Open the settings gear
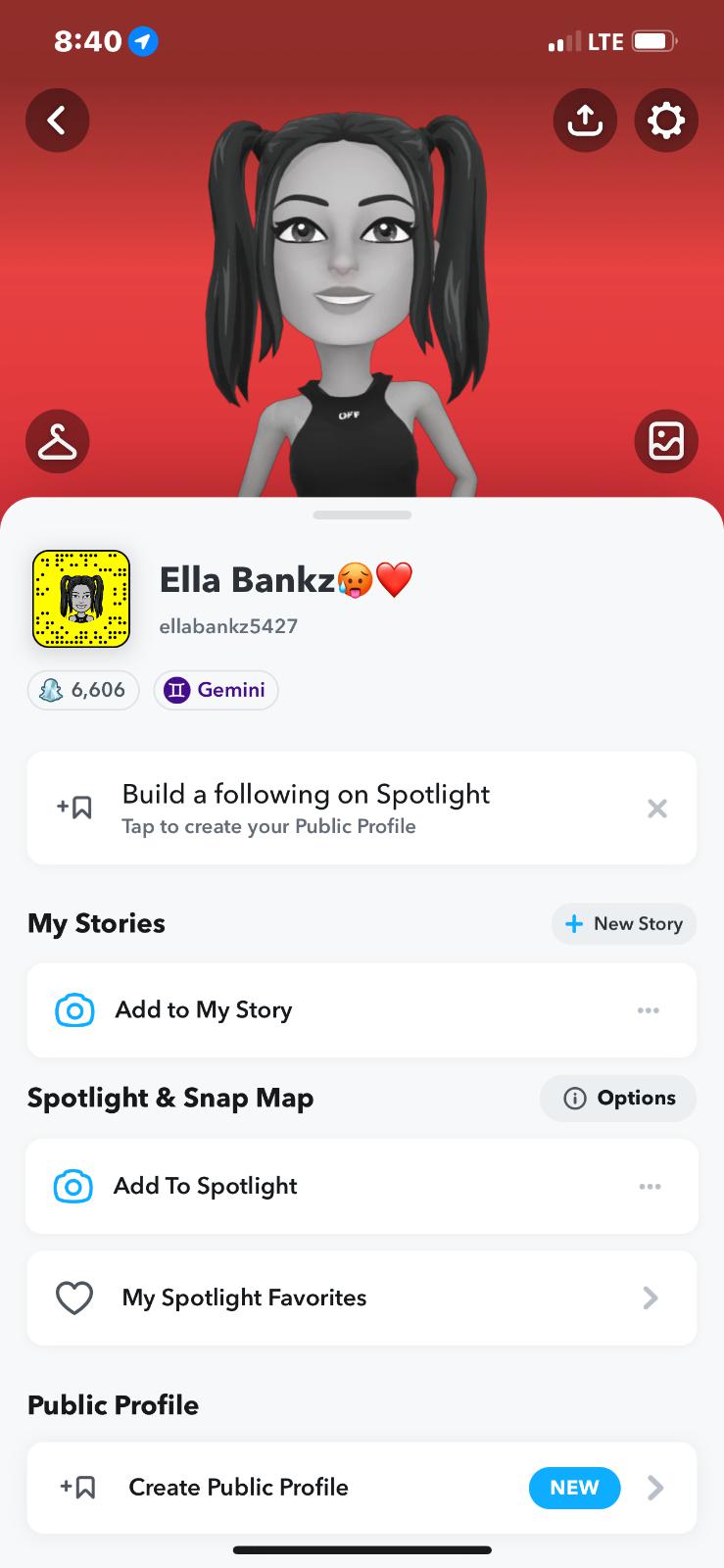Image resolution: width=724 pixels, height=1568 pixels. coord(666,121)
